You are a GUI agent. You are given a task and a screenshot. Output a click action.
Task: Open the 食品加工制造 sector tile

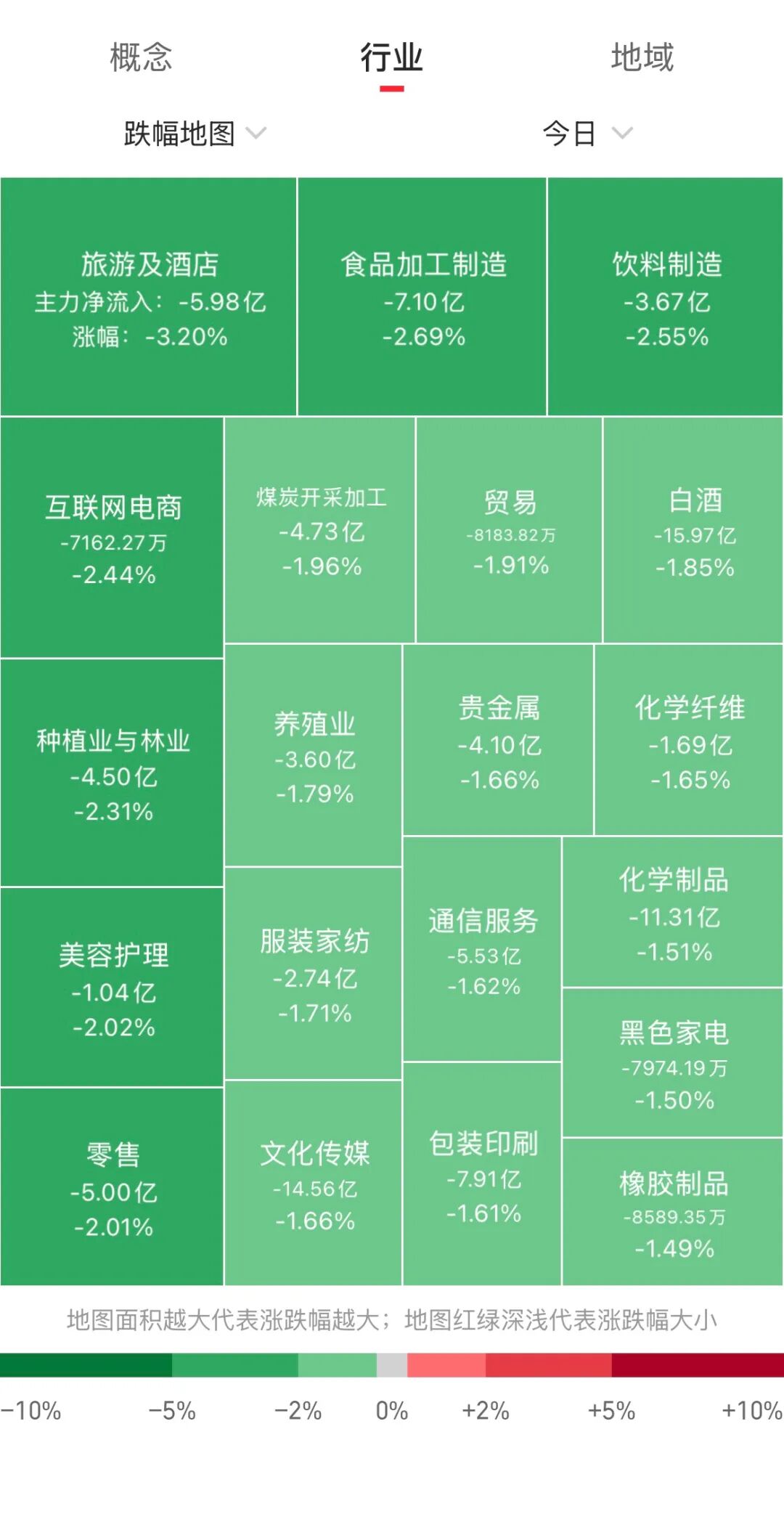tap(422, 298)
